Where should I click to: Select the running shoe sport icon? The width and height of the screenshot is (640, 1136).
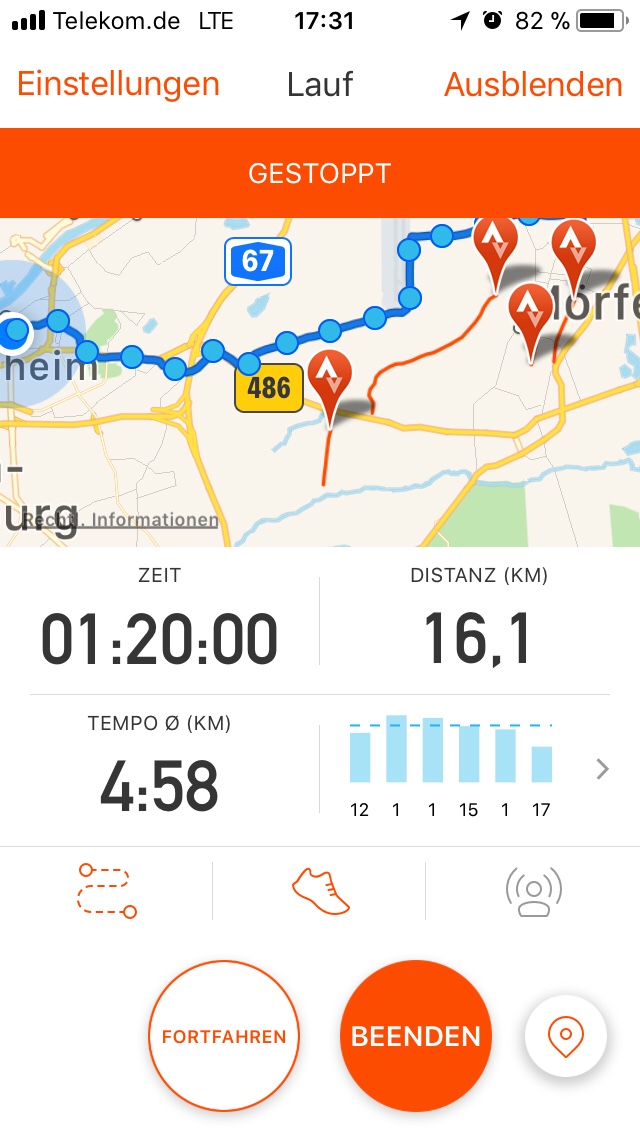click(320, 890)
